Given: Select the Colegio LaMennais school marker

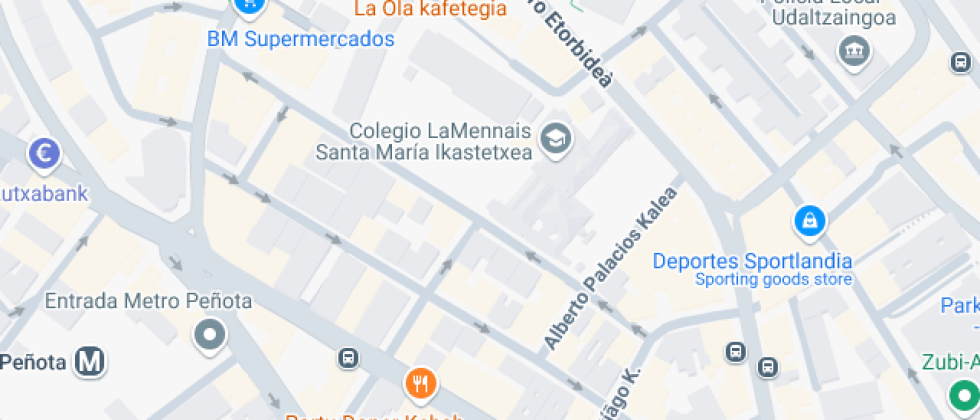Looking at the screenshot, I should point(556,139).
